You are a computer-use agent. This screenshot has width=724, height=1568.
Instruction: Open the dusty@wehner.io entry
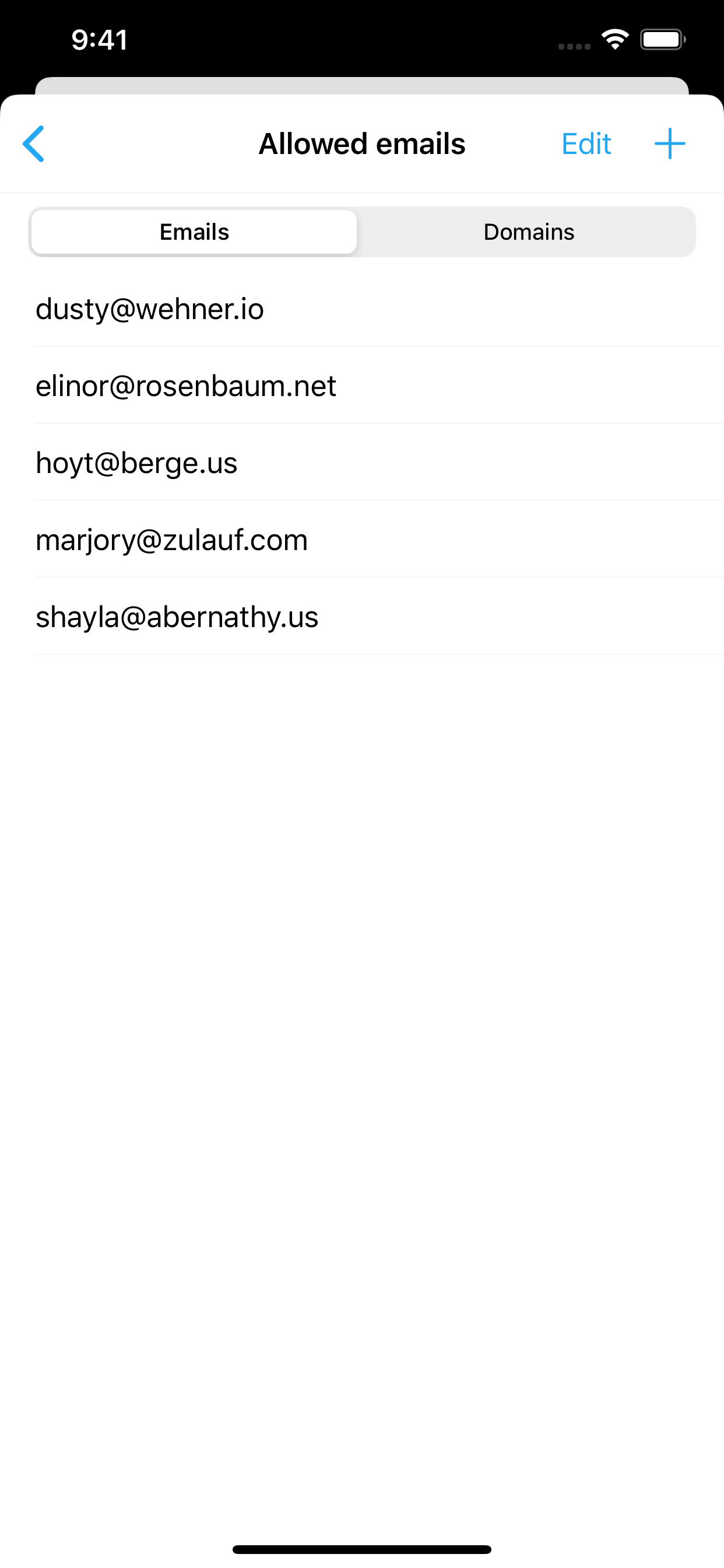pyautogui.click(x=150, y=309)
